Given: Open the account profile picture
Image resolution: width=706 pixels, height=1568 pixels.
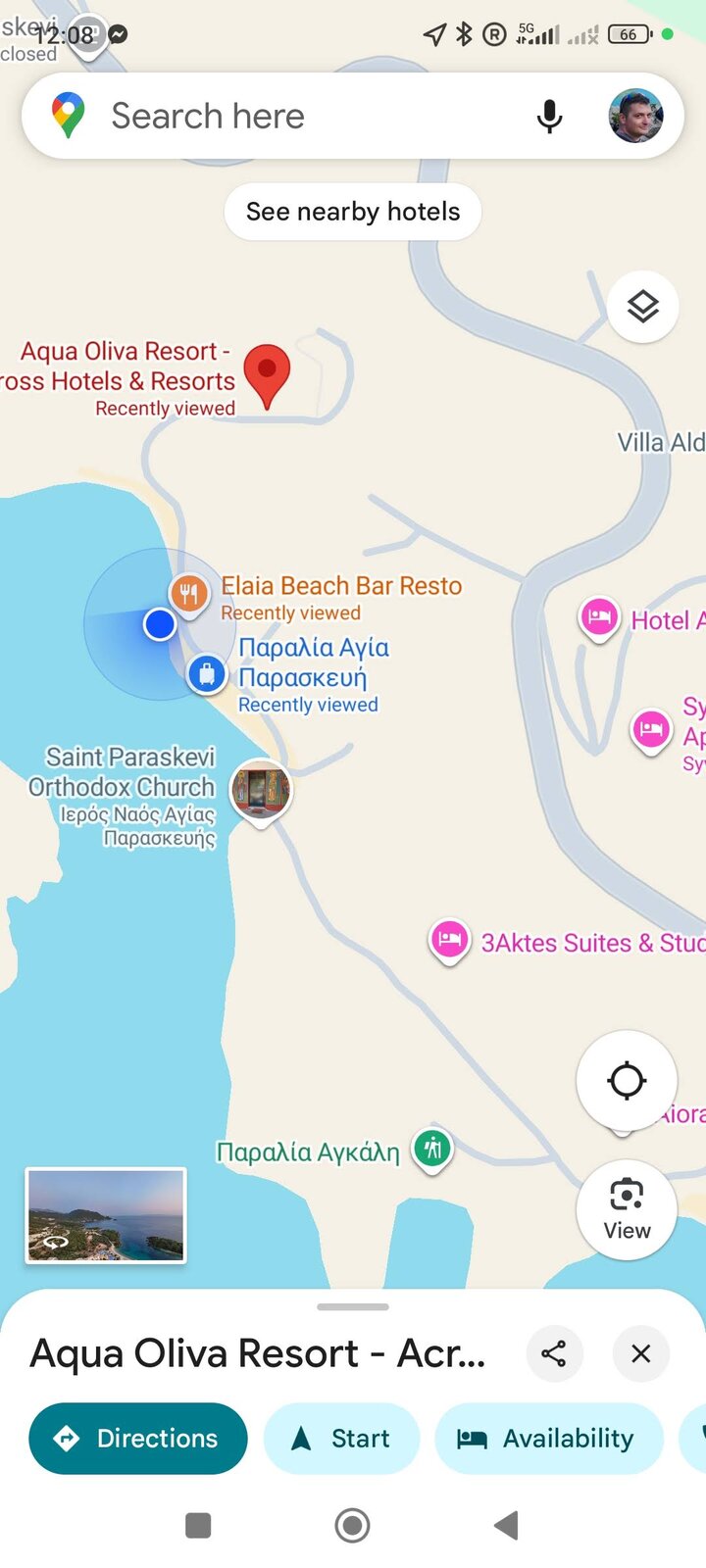Looking at the screenshot, I should tap(635, 117).
